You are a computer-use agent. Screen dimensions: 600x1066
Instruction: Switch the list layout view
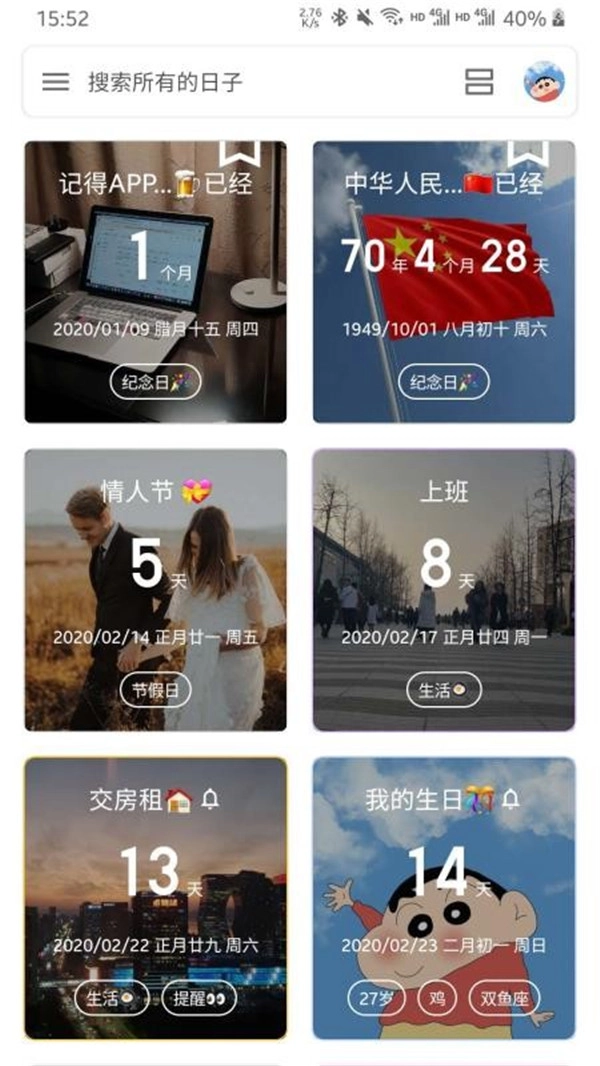pyautogui.click(x=479, y=82)
